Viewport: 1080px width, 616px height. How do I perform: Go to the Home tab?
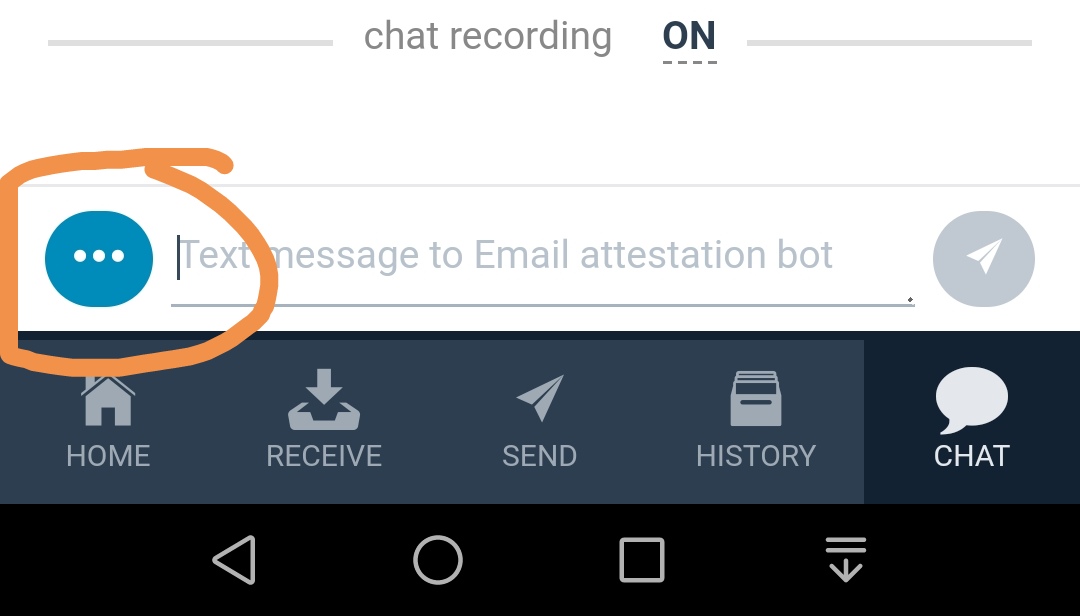108,422
